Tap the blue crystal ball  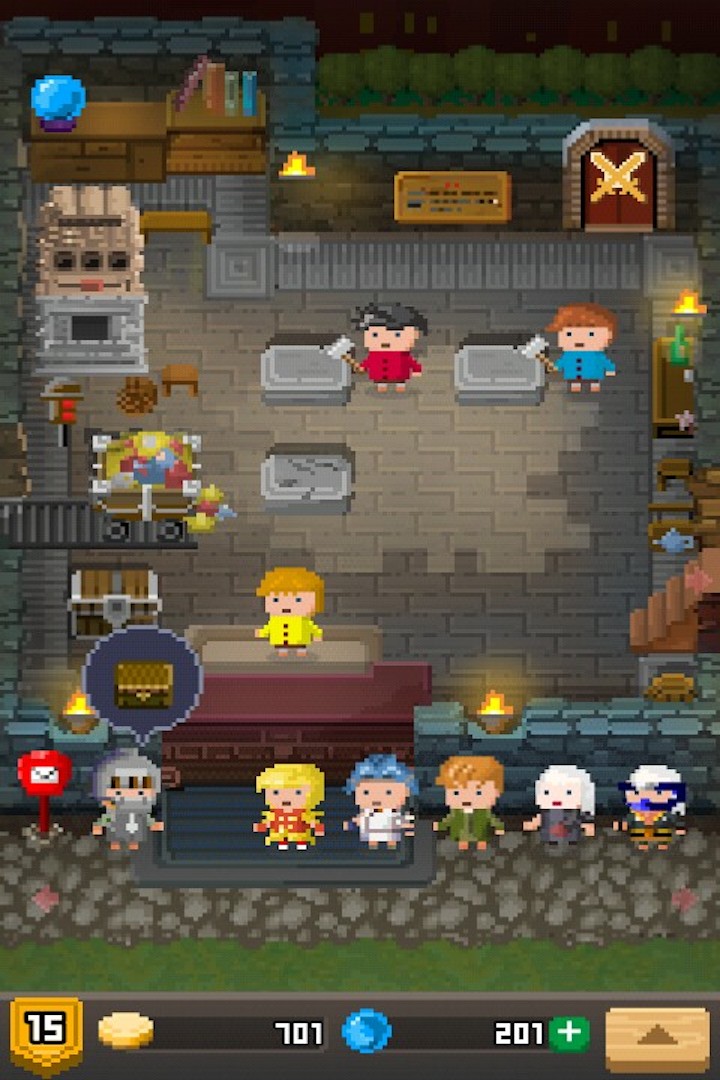(58, 101)
